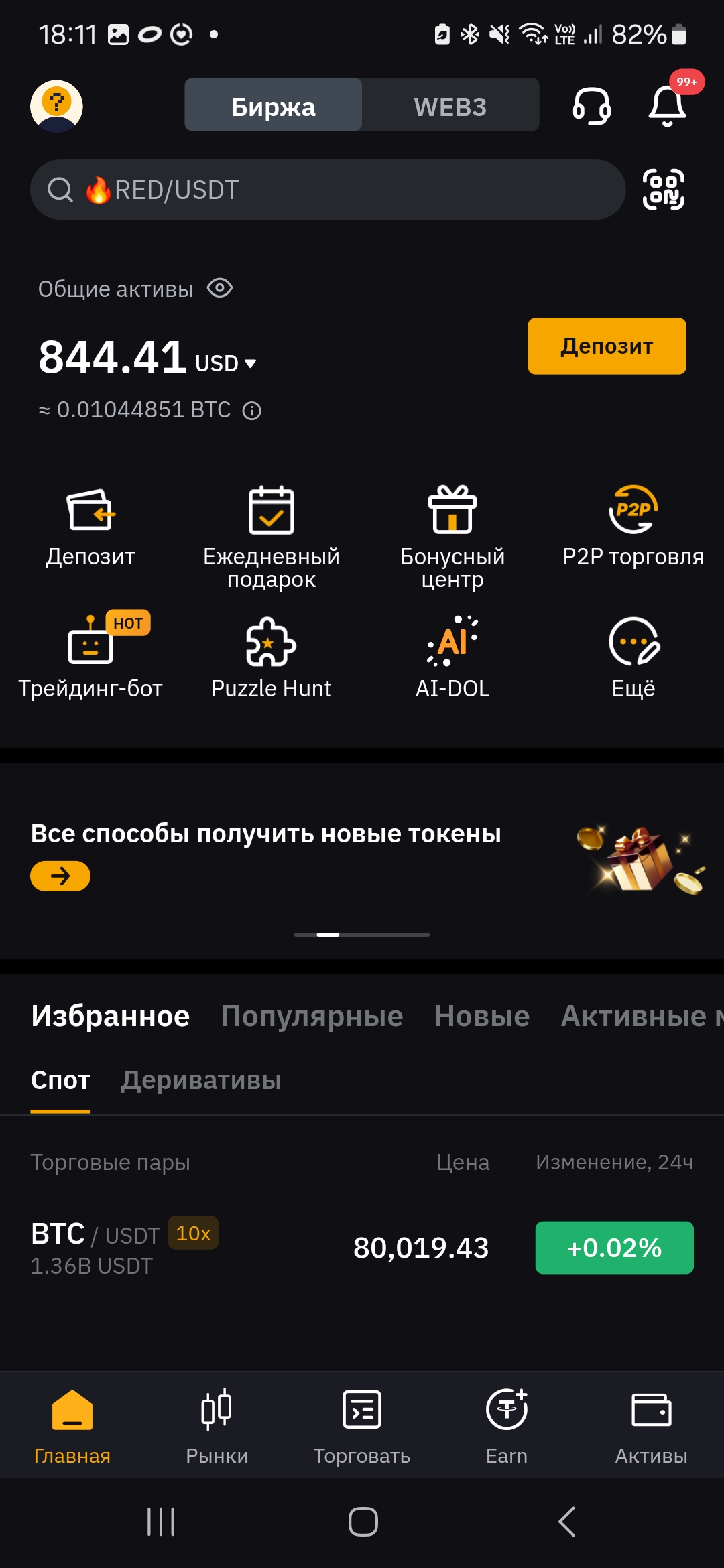Switch to the WEB3 tab
The image size is (724, 1568).
click(x=450, y=107)
